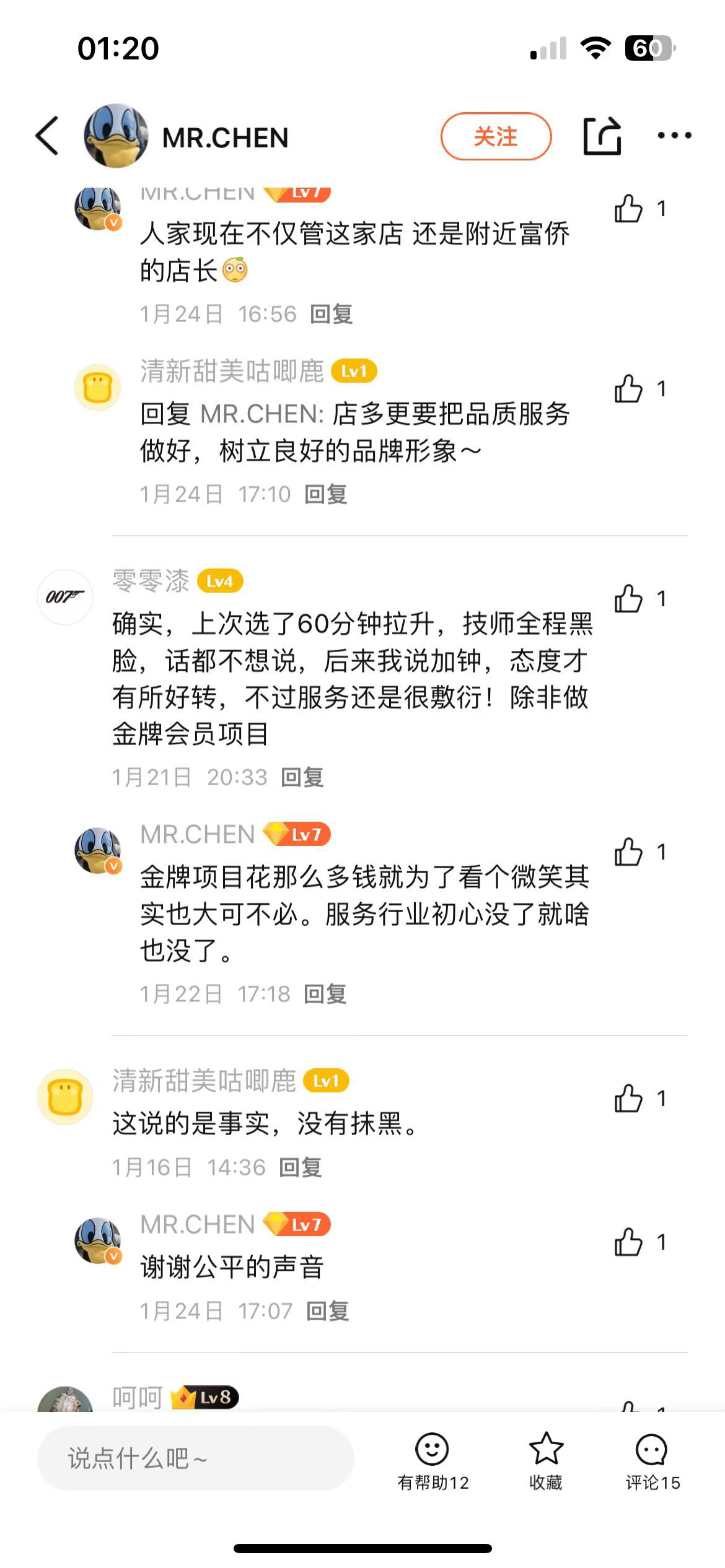Open the 说点什么吧 comment input box
The width and height of the screenshot is (725, 1568).
(x=195, y=1458)
